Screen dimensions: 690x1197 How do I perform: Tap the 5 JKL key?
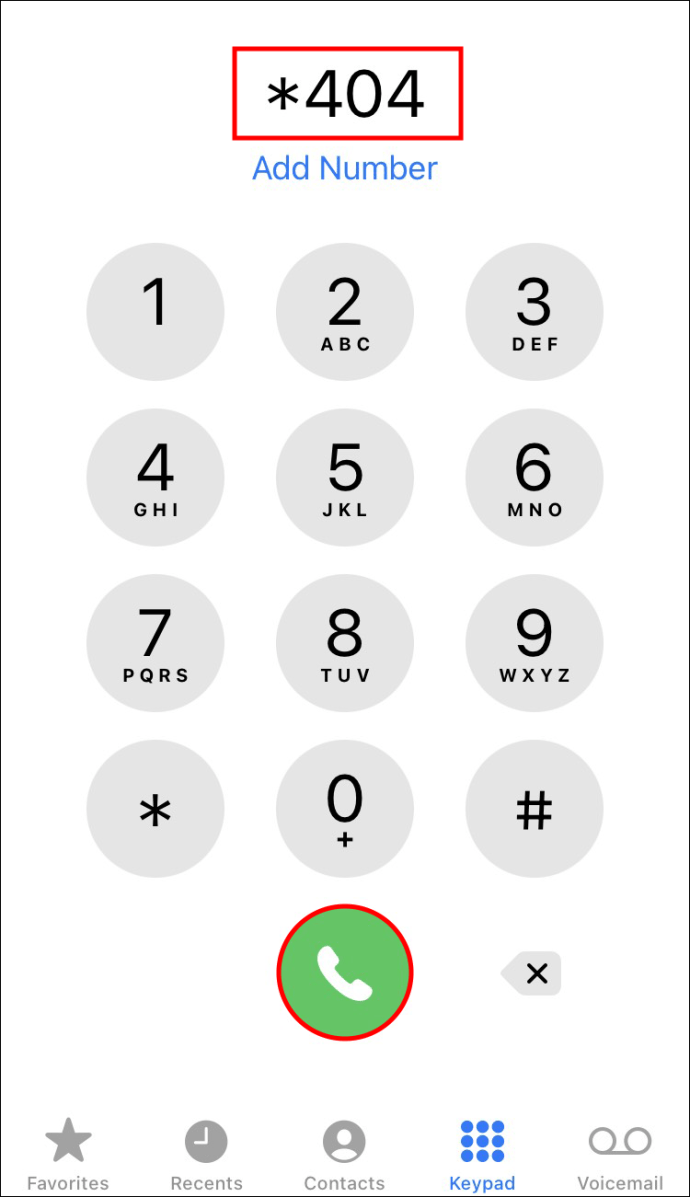pos(344,478)
